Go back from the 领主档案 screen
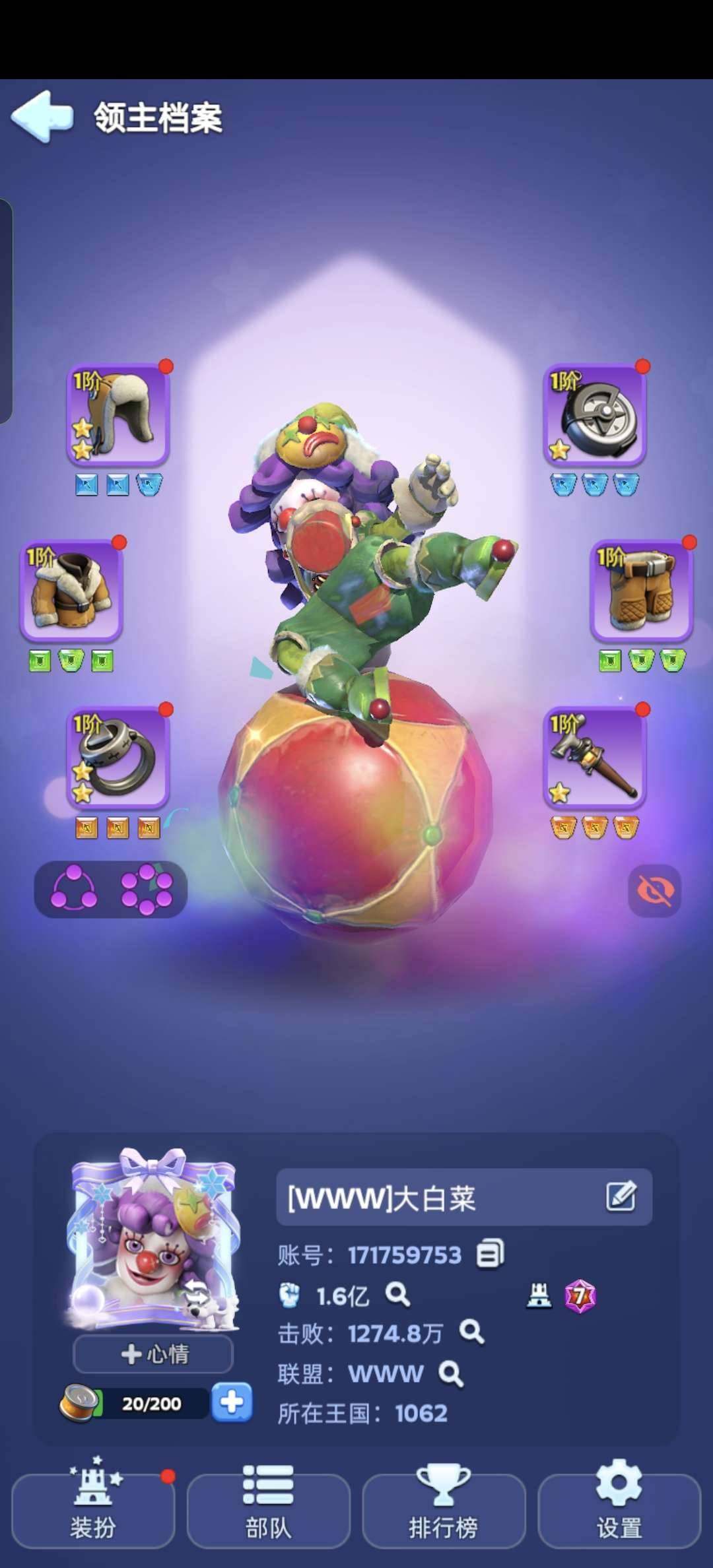This screenshot has width=713, height=1568. tap(42, 117)
